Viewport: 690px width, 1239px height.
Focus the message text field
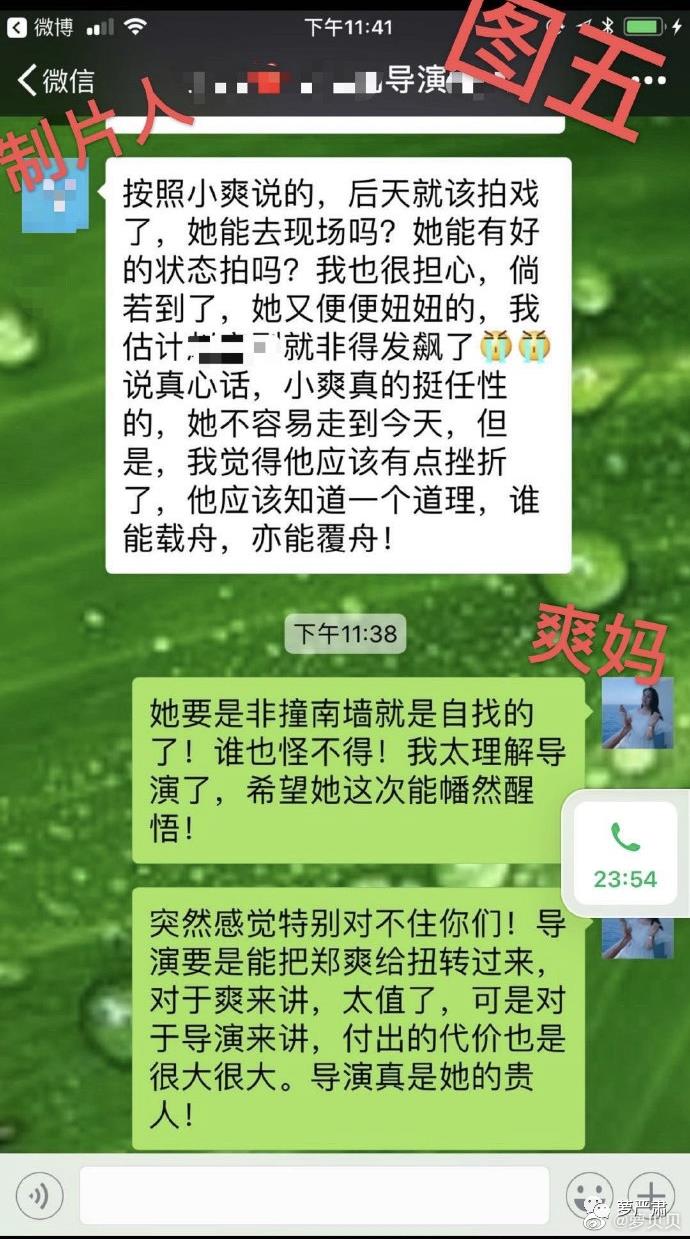(314, 1195)
